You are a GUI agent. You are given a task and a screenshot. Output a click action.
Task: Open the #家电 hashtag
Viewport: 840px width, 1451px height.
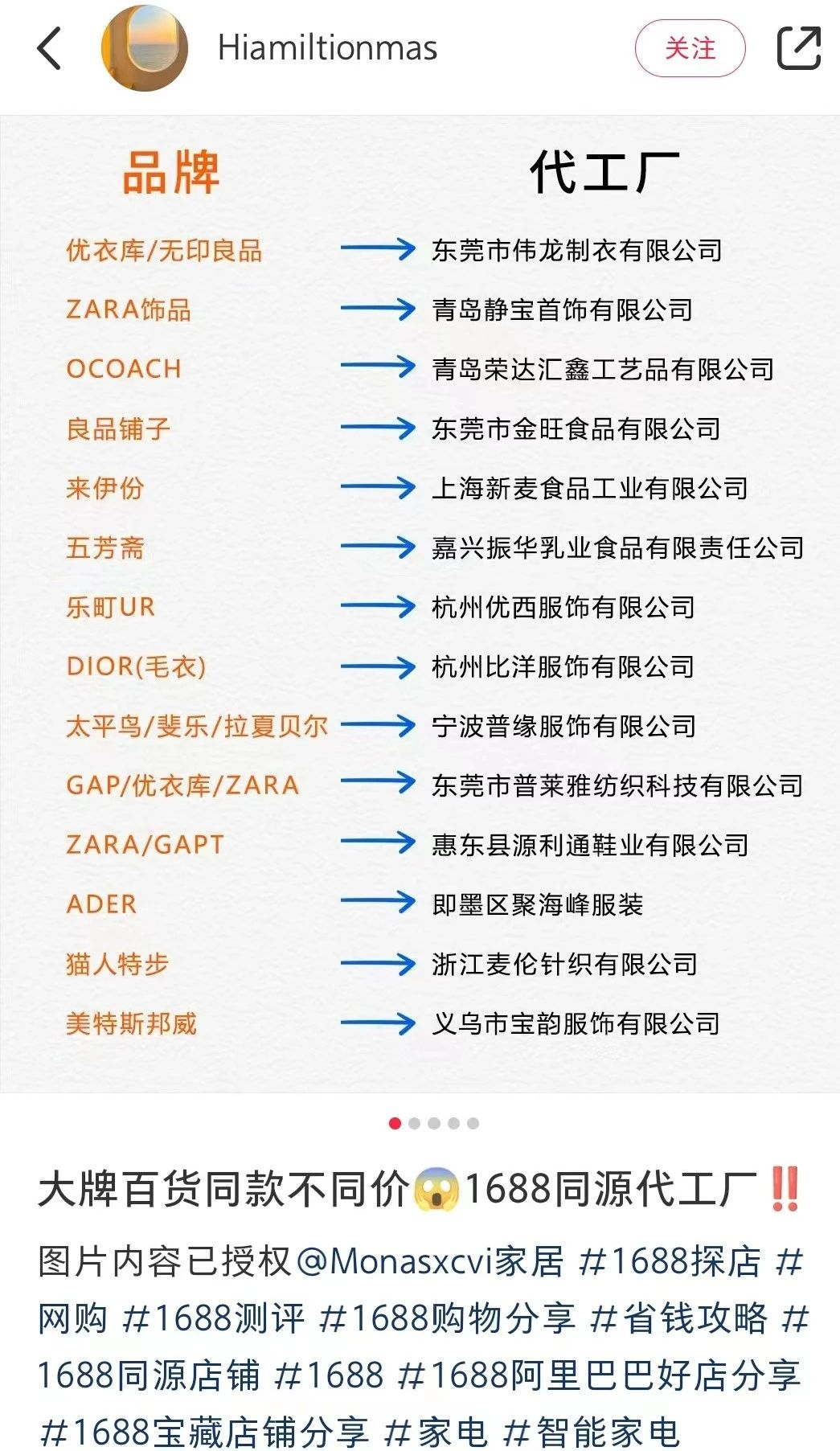pyautogui.click(x=436, y=1432)
